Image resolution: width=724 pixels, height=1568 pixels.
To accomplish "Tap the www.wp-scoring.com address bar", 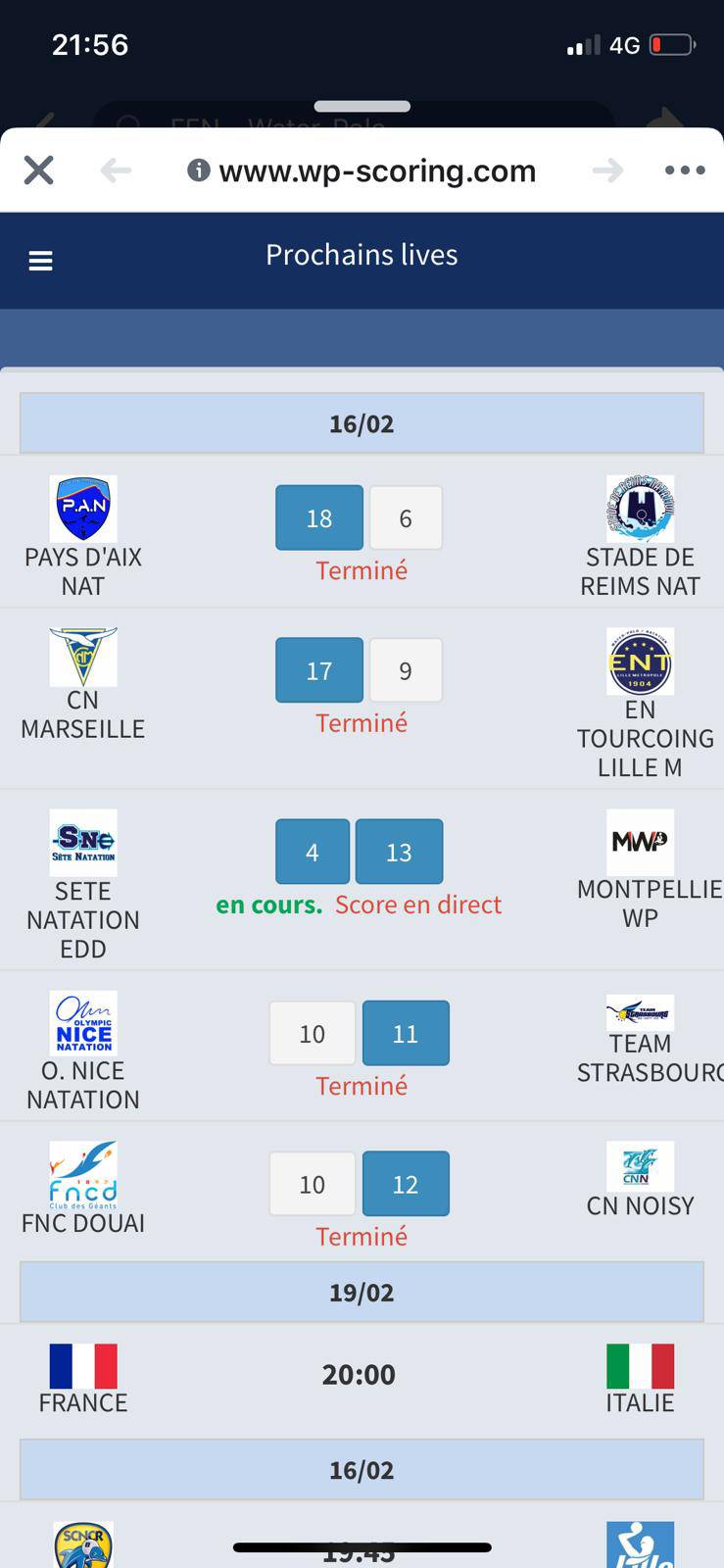I will 362,171.
